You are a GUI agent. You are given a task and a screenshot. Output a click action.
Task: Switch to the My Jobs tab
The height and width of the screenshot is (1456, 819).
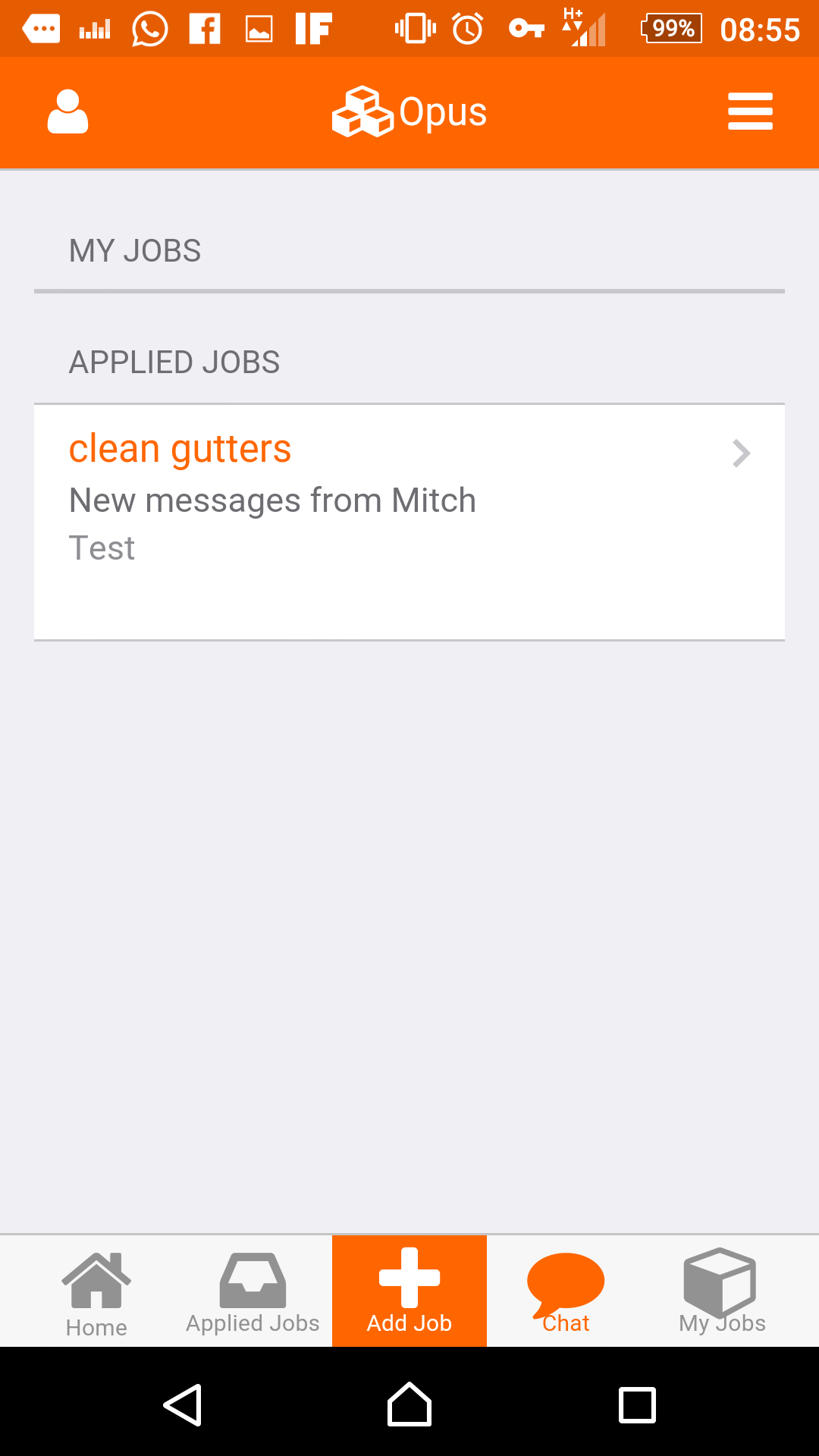722,1292
